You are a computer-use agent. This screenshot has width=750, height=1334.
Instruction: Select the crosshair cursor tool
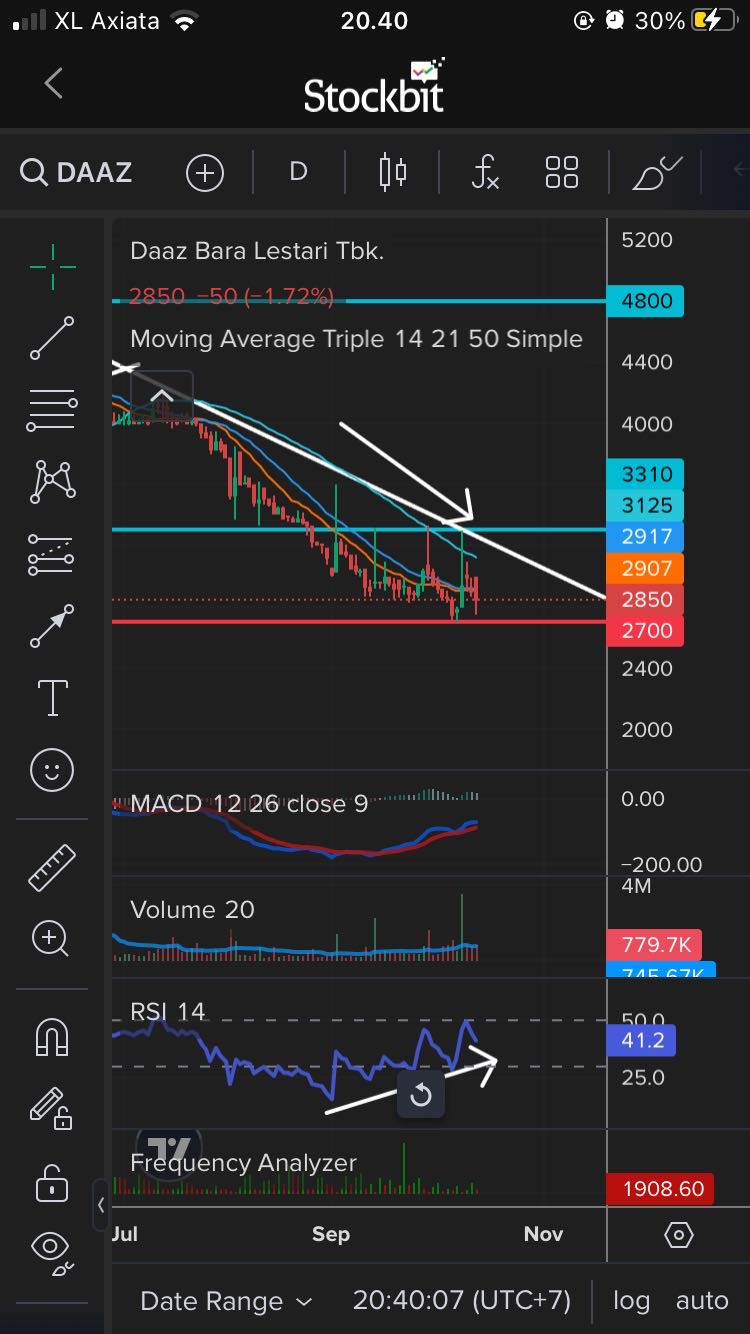[x=52, y=266]
